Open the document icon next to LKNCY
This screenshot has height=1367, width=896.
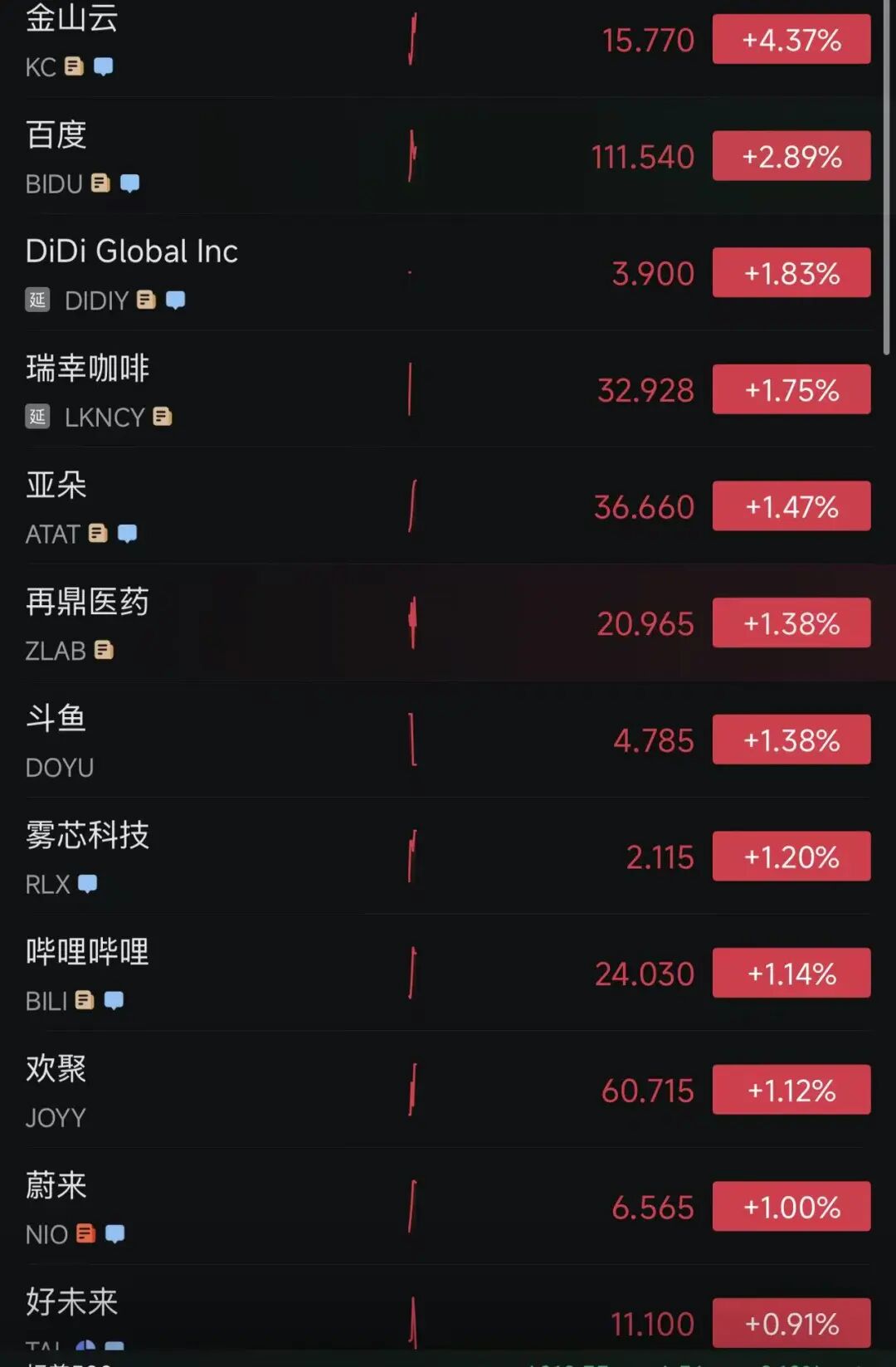point(163,417)
